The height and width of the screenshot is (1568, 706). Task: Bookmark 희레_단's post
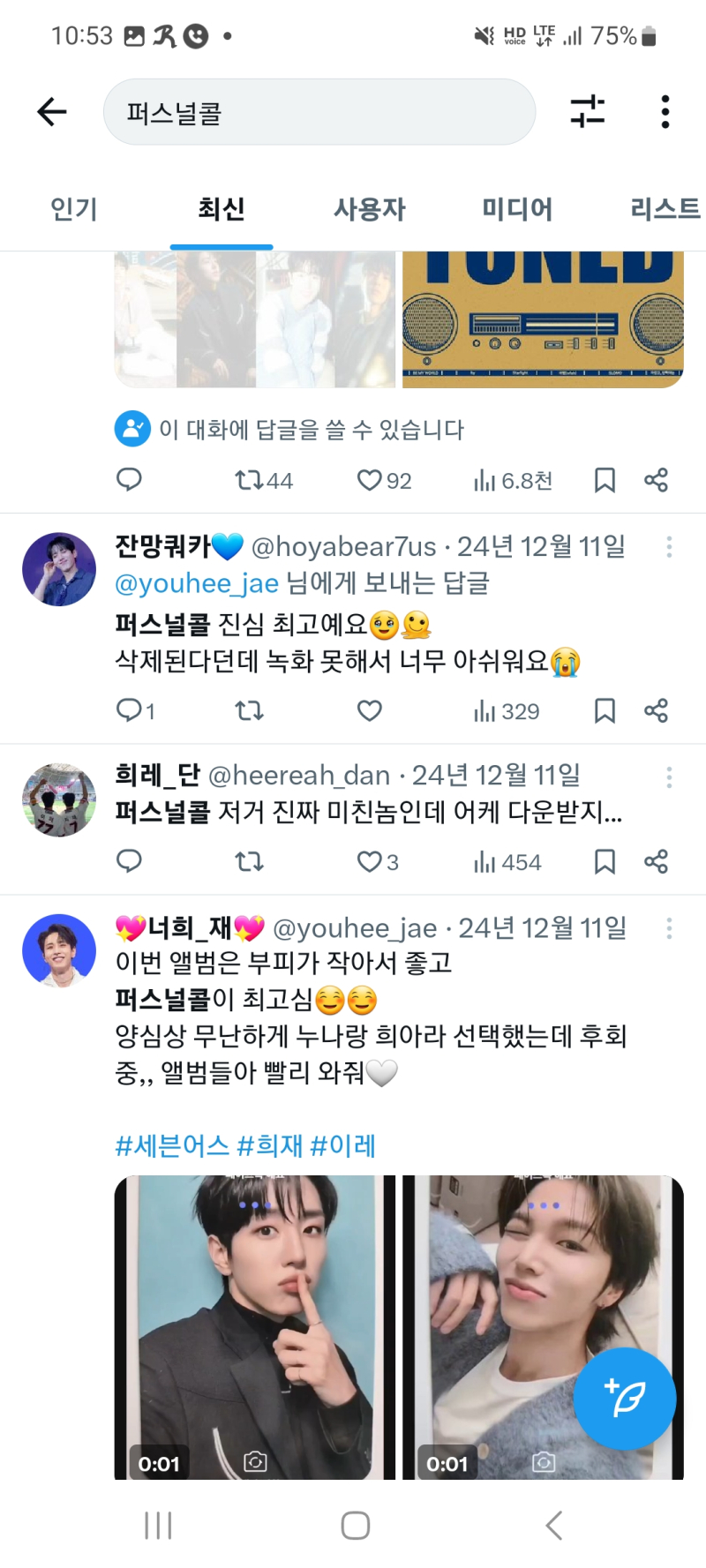(605, 861)
